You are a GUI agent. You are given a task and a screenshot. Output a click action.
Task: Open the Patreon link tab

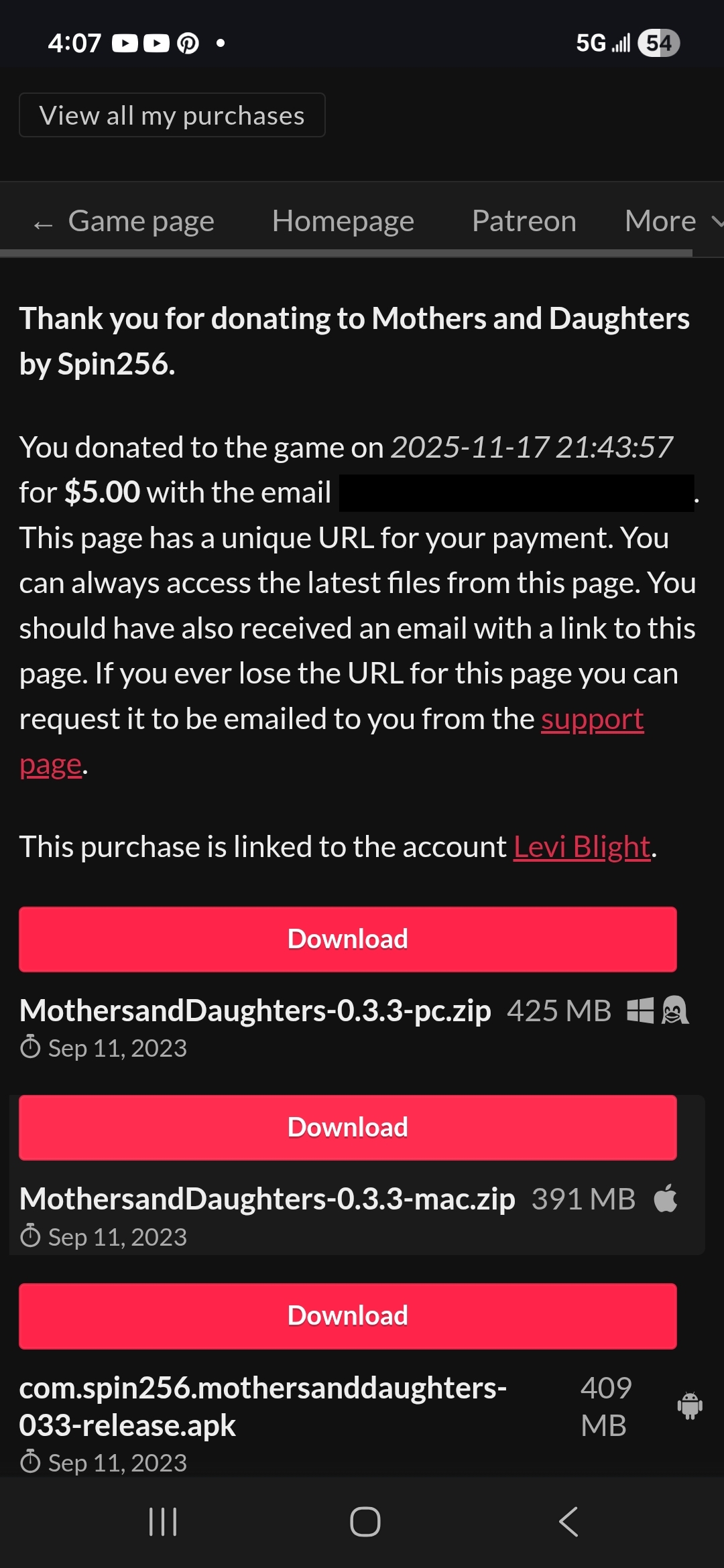[524, 221]
